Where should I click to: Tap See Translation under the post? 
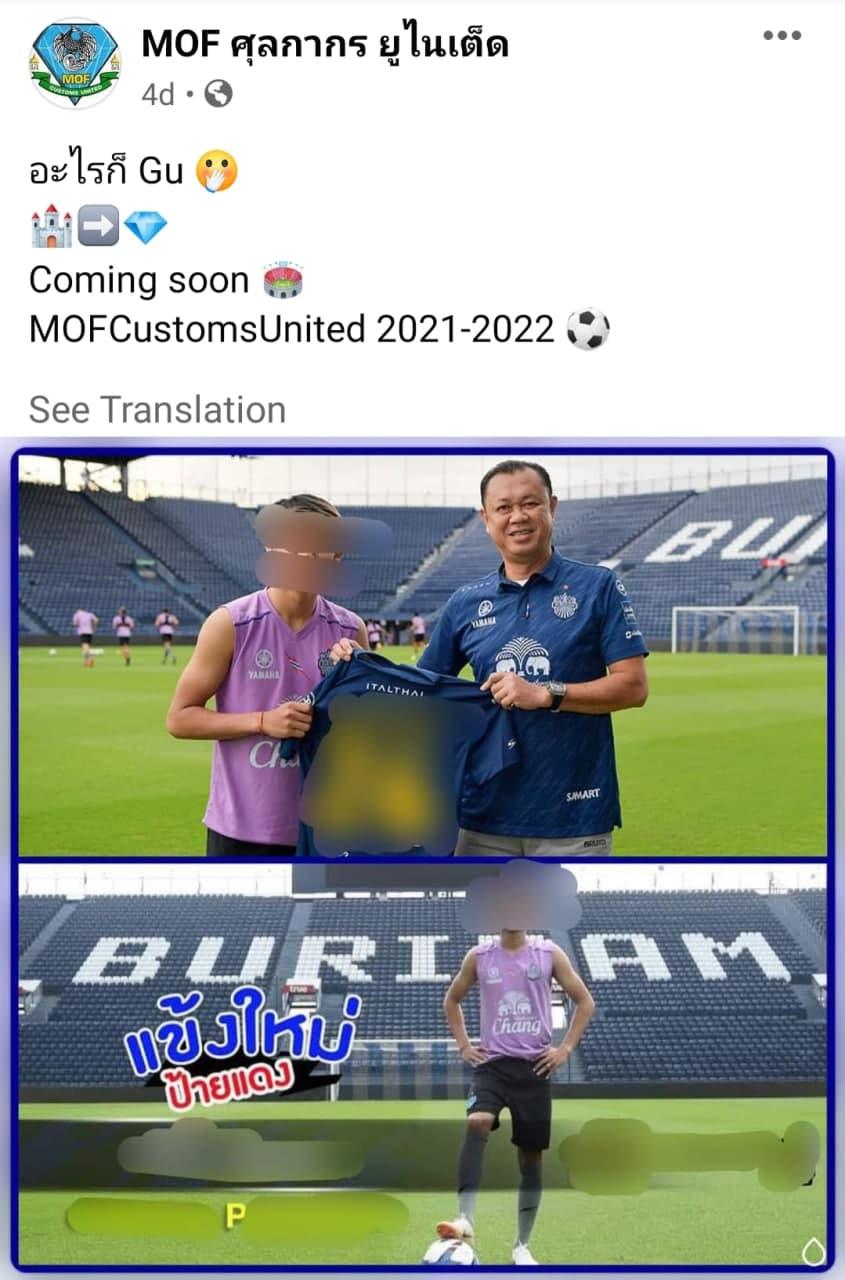click(x=157, y=409)
